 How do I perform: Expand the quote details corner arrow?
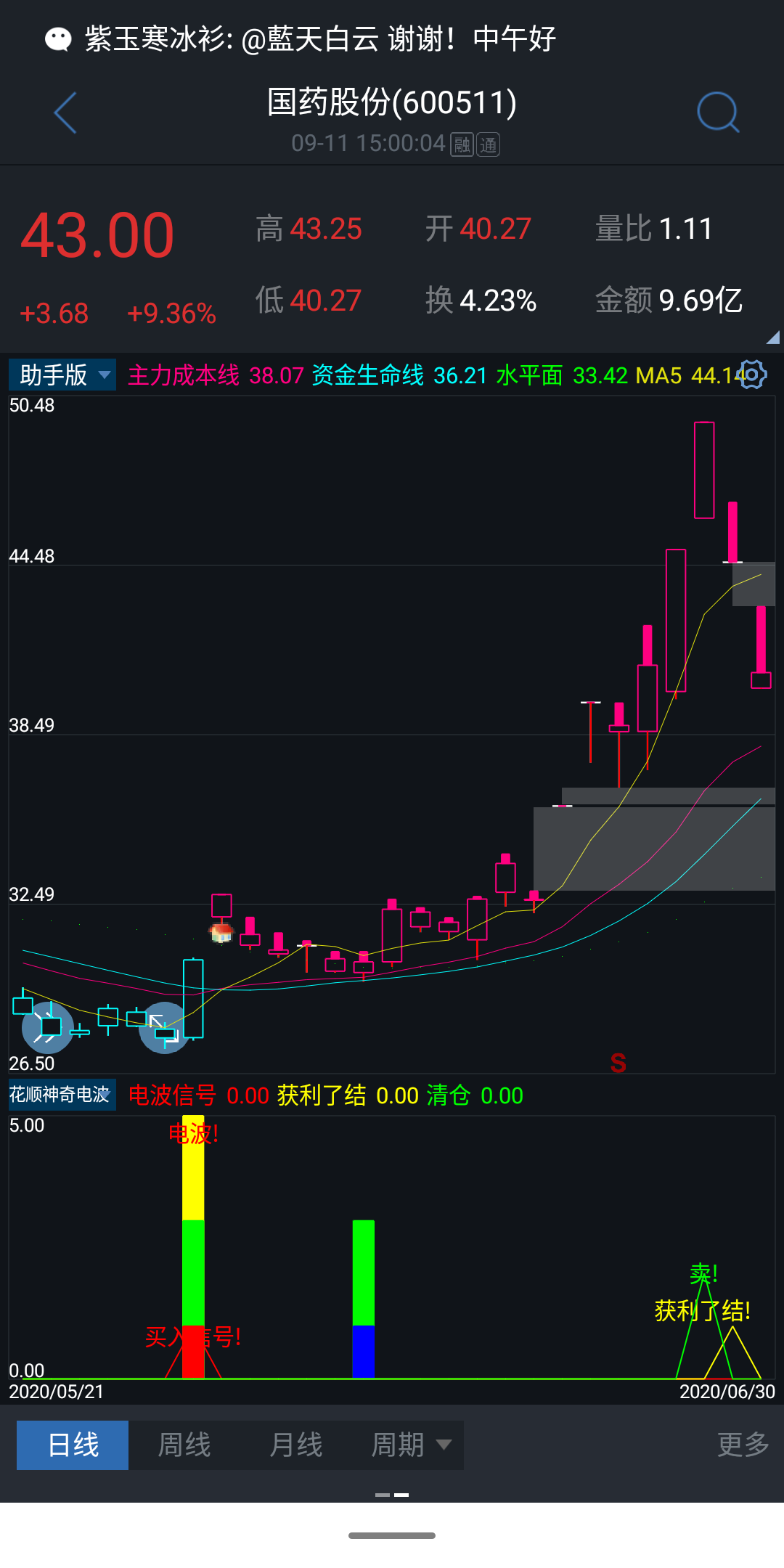(x=772, y=338)
